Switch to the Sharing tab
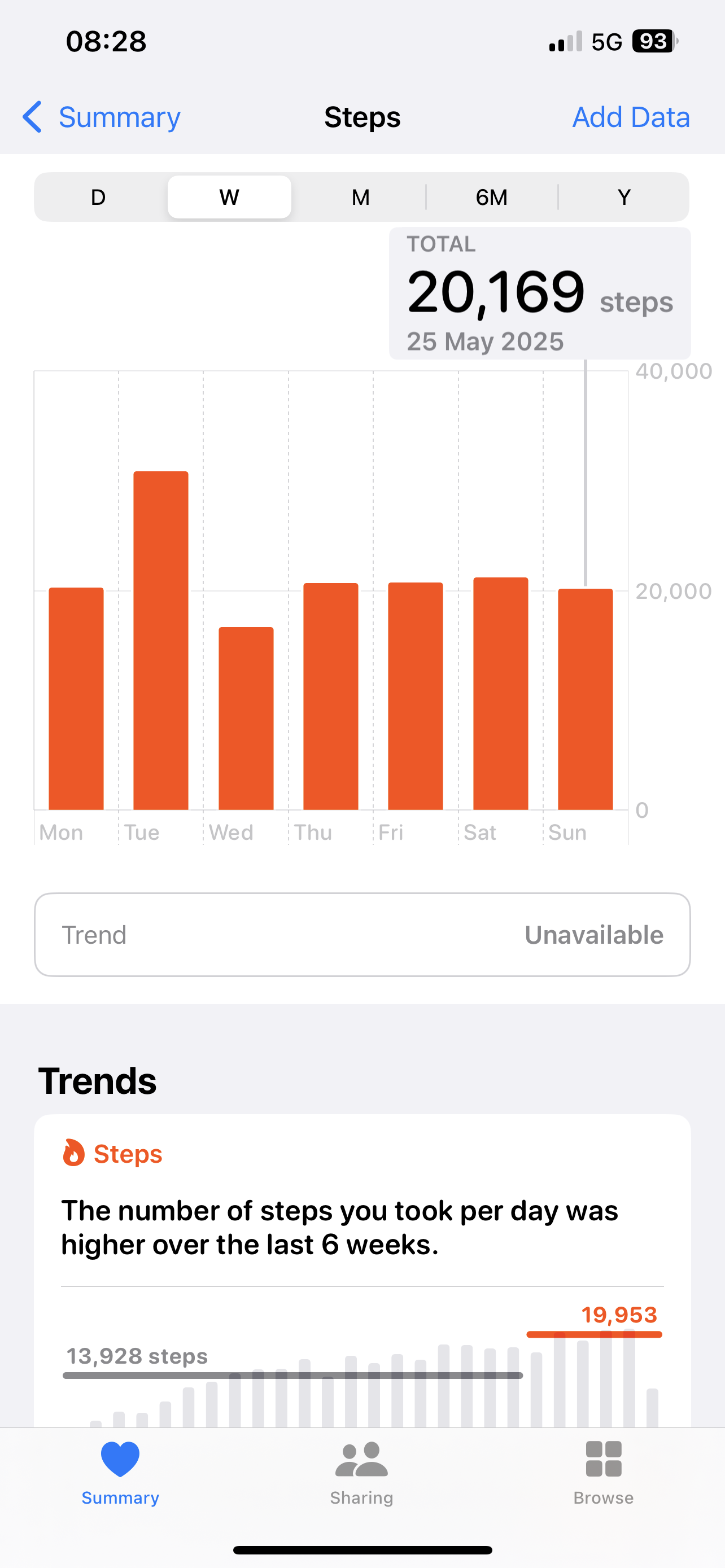The height and width of the screenshot is (1568, 725). (361, 1473)
